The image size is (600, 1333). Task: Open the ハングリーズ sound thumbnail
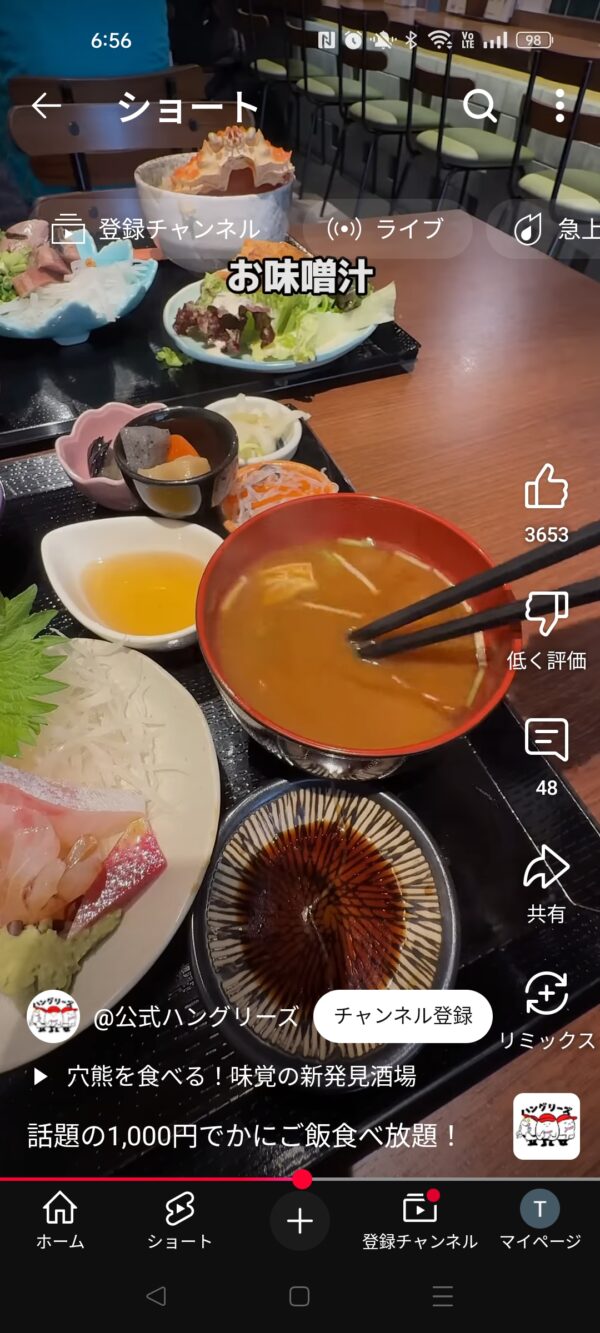(546, 1126)
